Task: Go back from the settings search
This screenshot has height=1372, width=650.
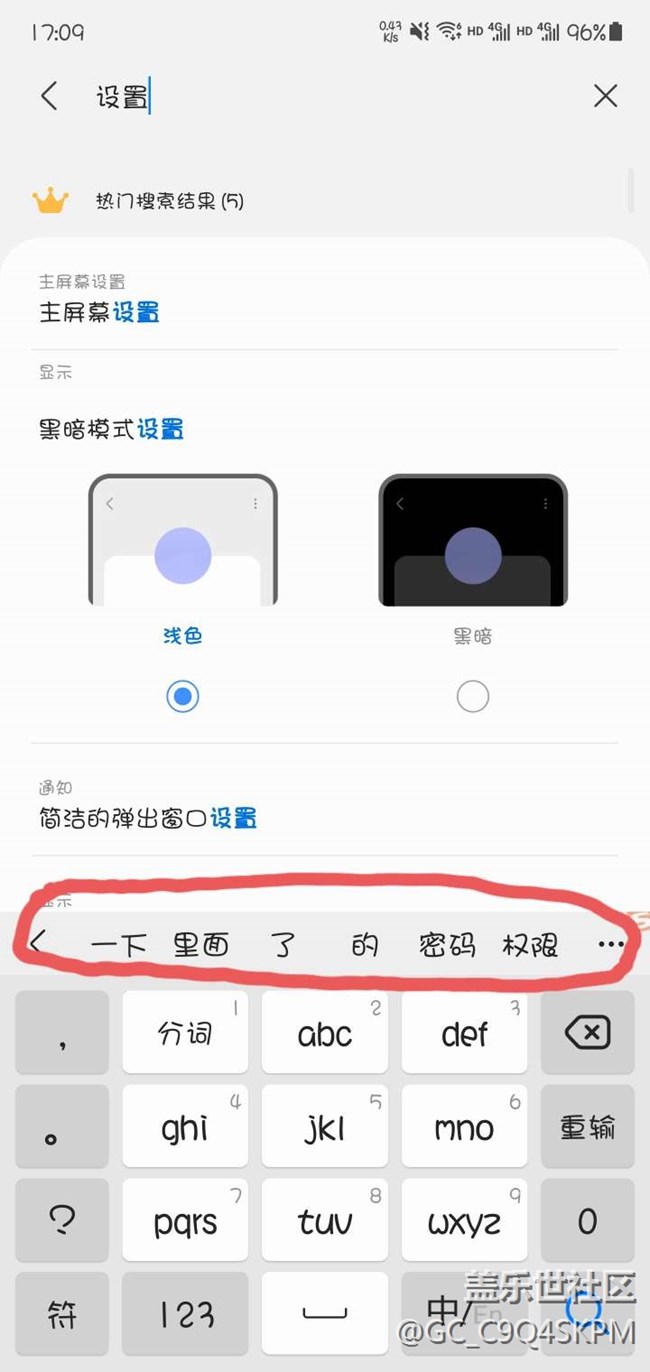Action: (49, 96)
